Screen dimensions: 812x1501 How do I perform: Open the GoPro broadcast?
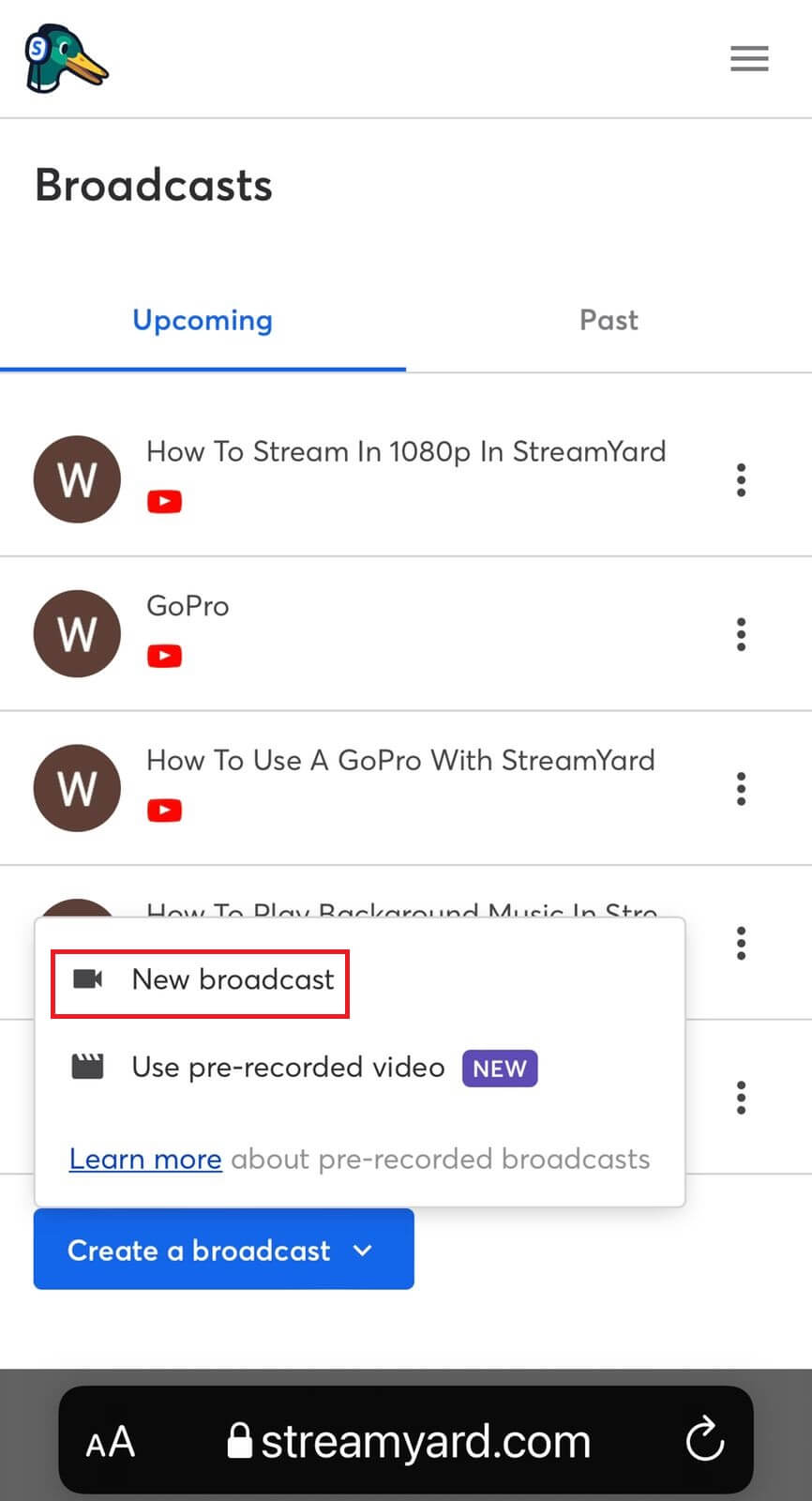click(188, 606)
